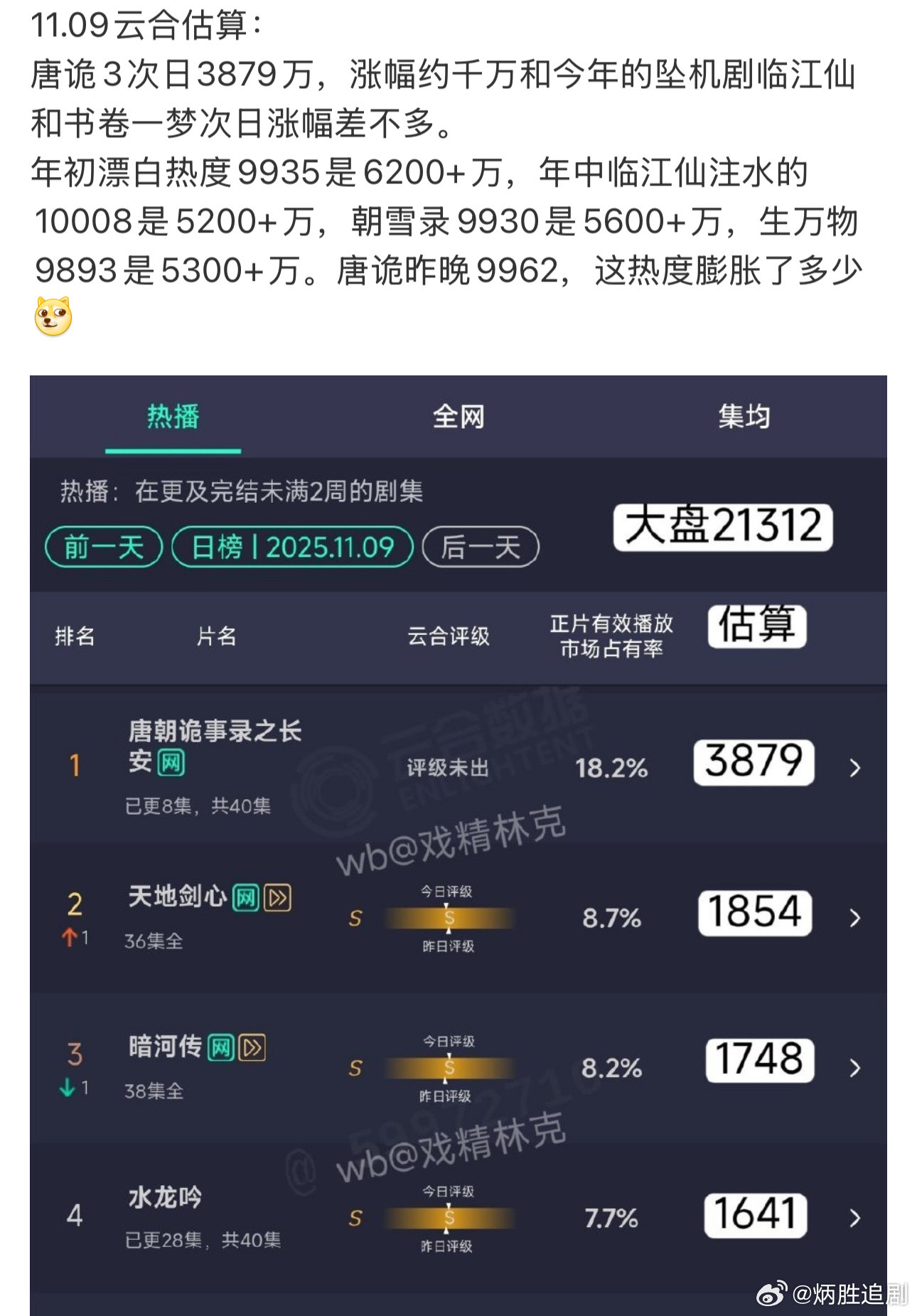Expand details for 天地剑心 row
This screenshot has width=917, height=1316.
pyautogui.click(x=855, y=917)
